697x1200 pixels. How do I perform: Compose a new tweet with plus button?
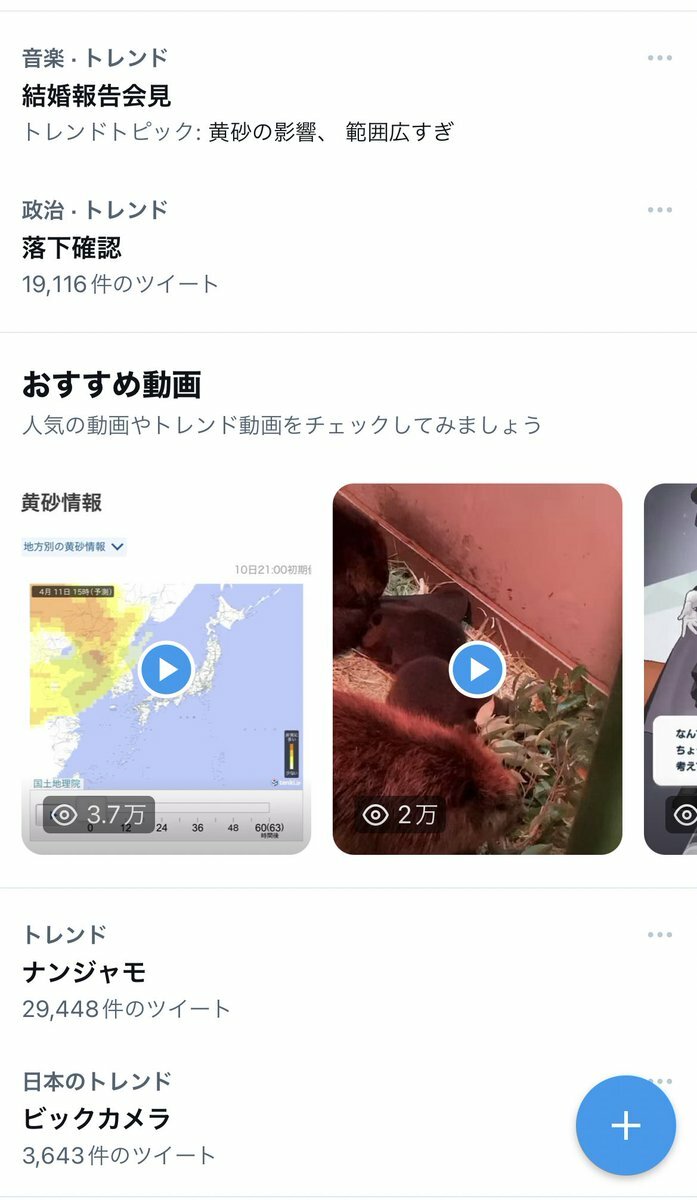click(626, 1126)
